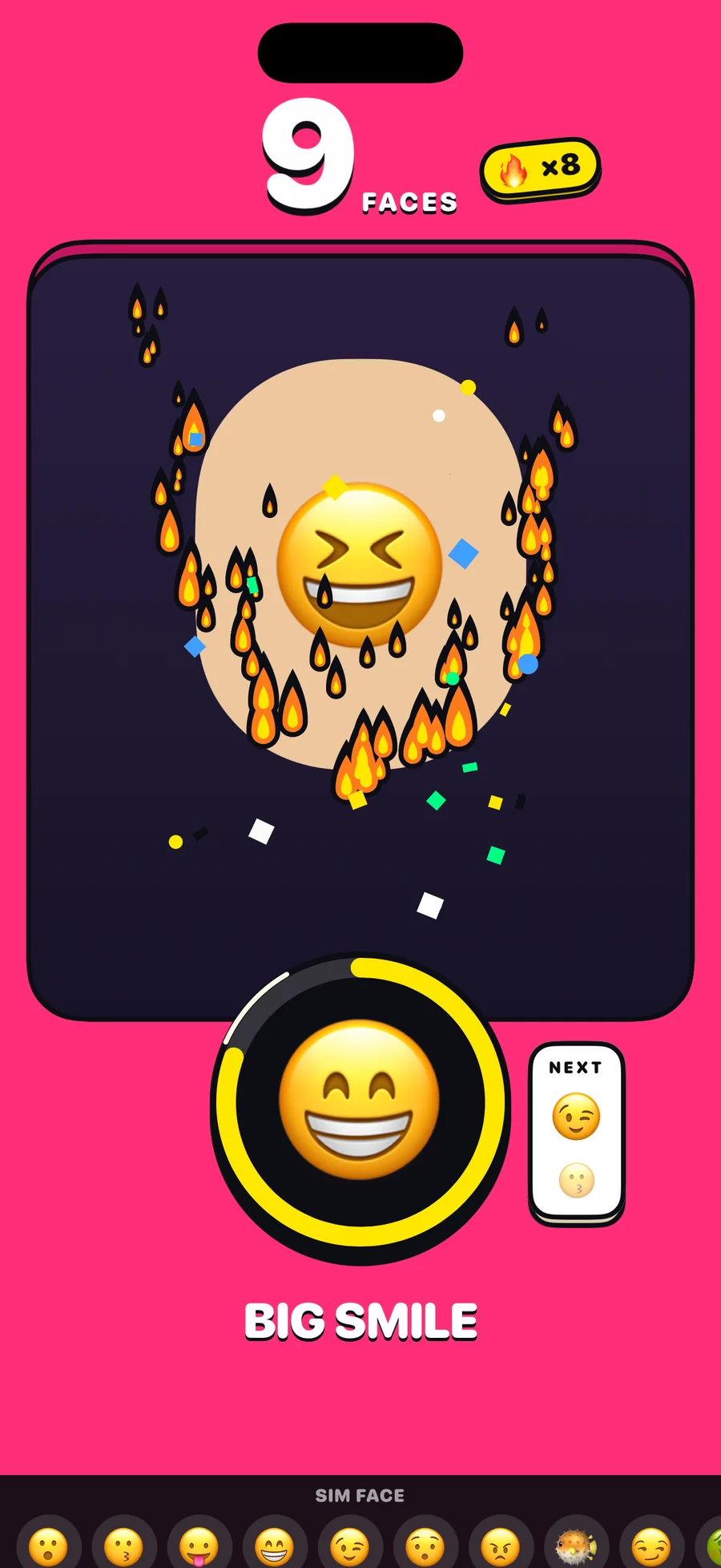Simulate the open-mouth surprised face
Screen dimensions: 721x1568
(49, 1543)
